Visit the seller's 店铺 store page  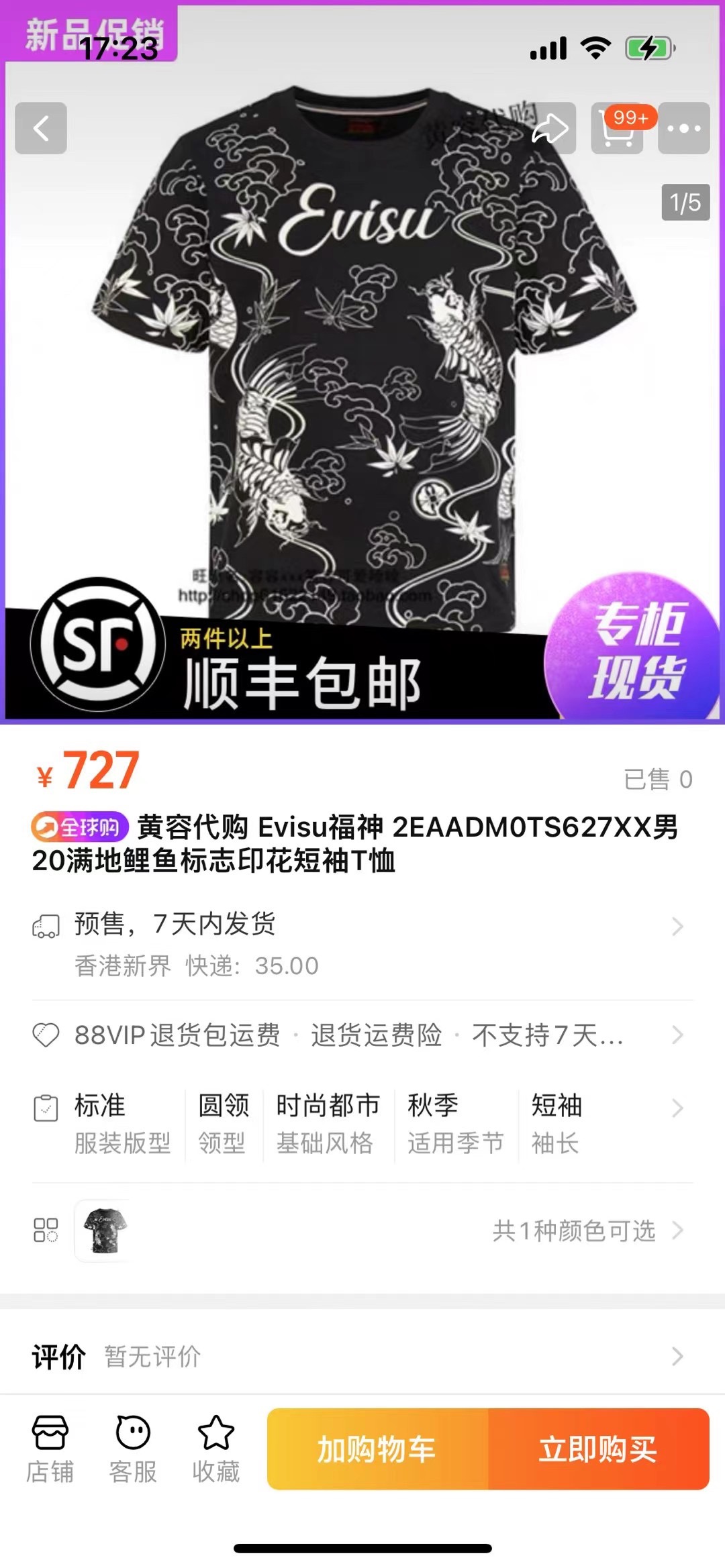[50, 1448]
